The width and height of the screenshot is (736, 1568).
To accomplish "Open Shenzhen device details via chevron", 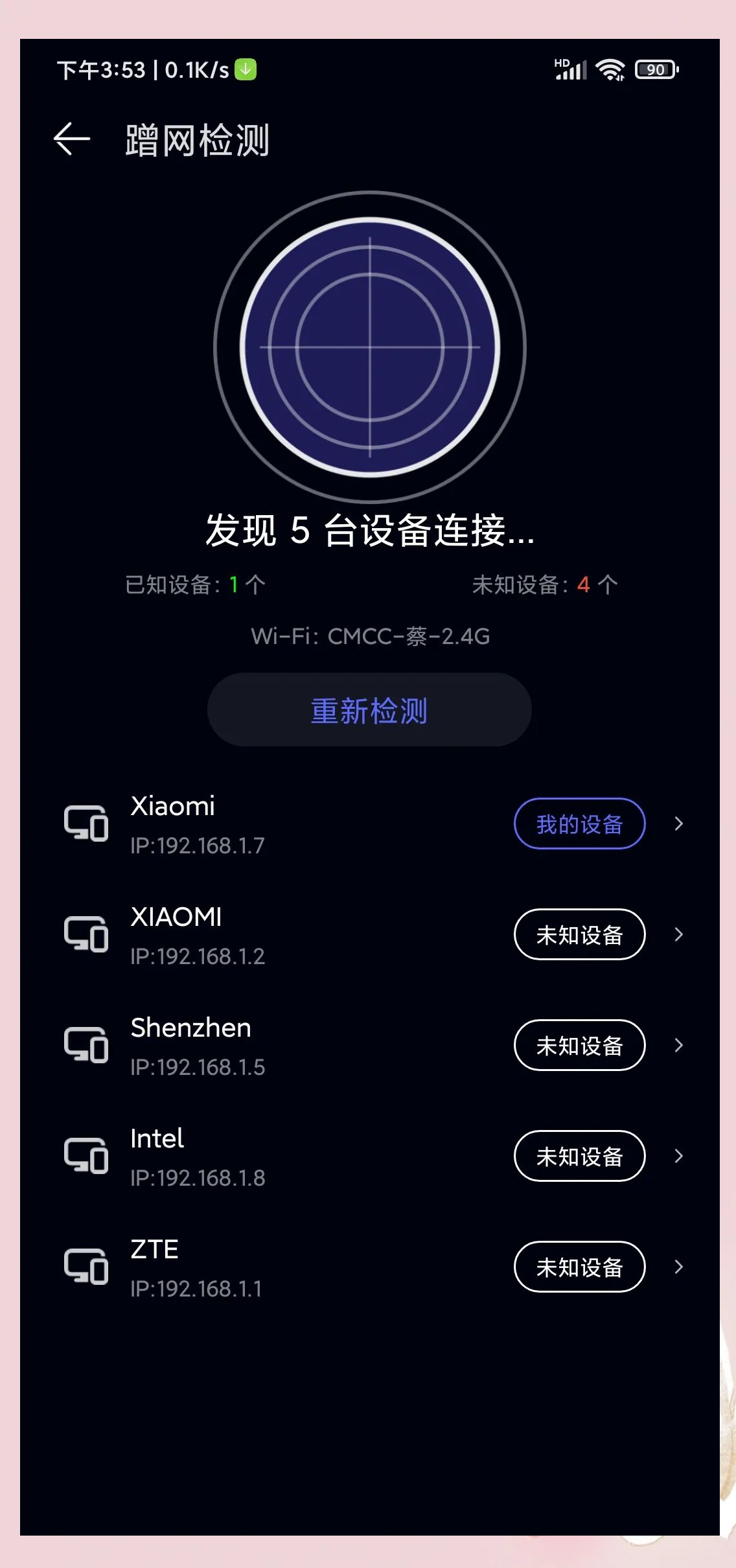I will (x=678, y=1045).
